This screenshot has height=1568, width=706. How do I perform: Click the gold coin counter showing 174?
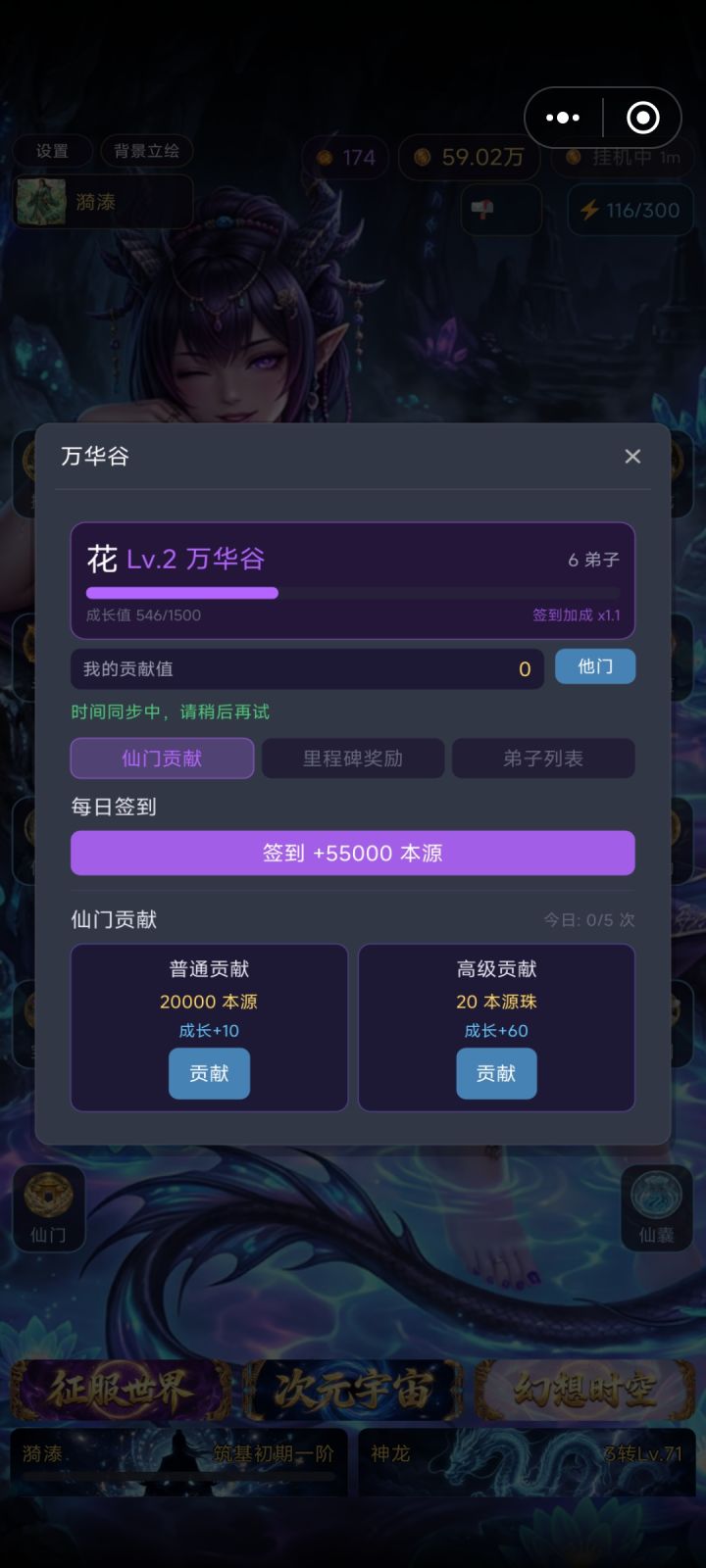(345, 158)
